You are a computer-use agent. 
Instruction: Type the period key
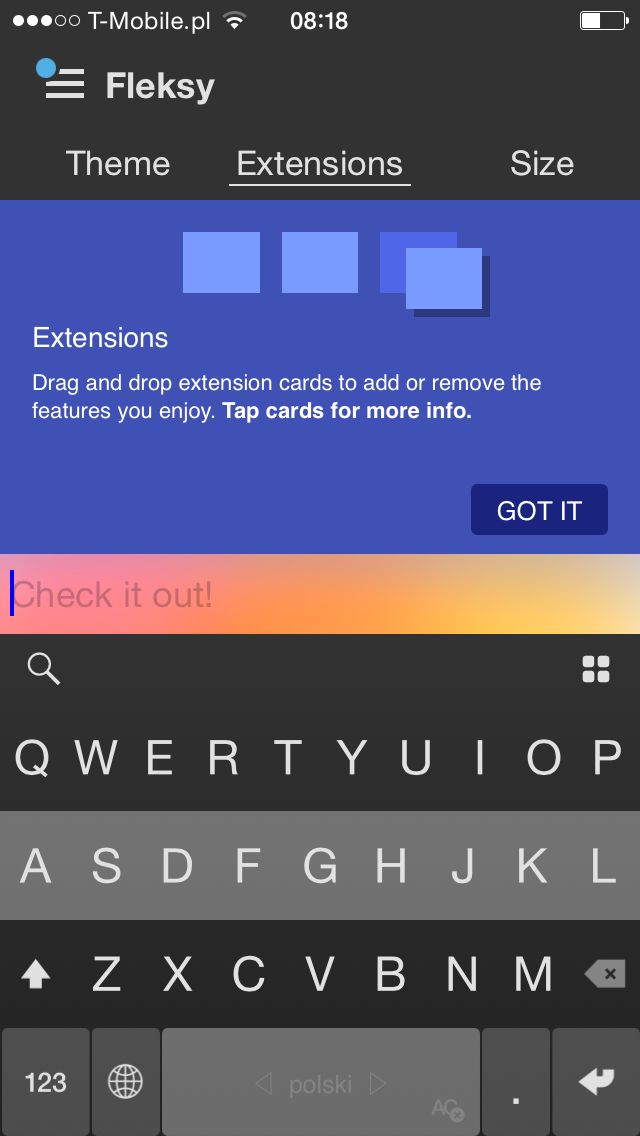coord(515,1082)
